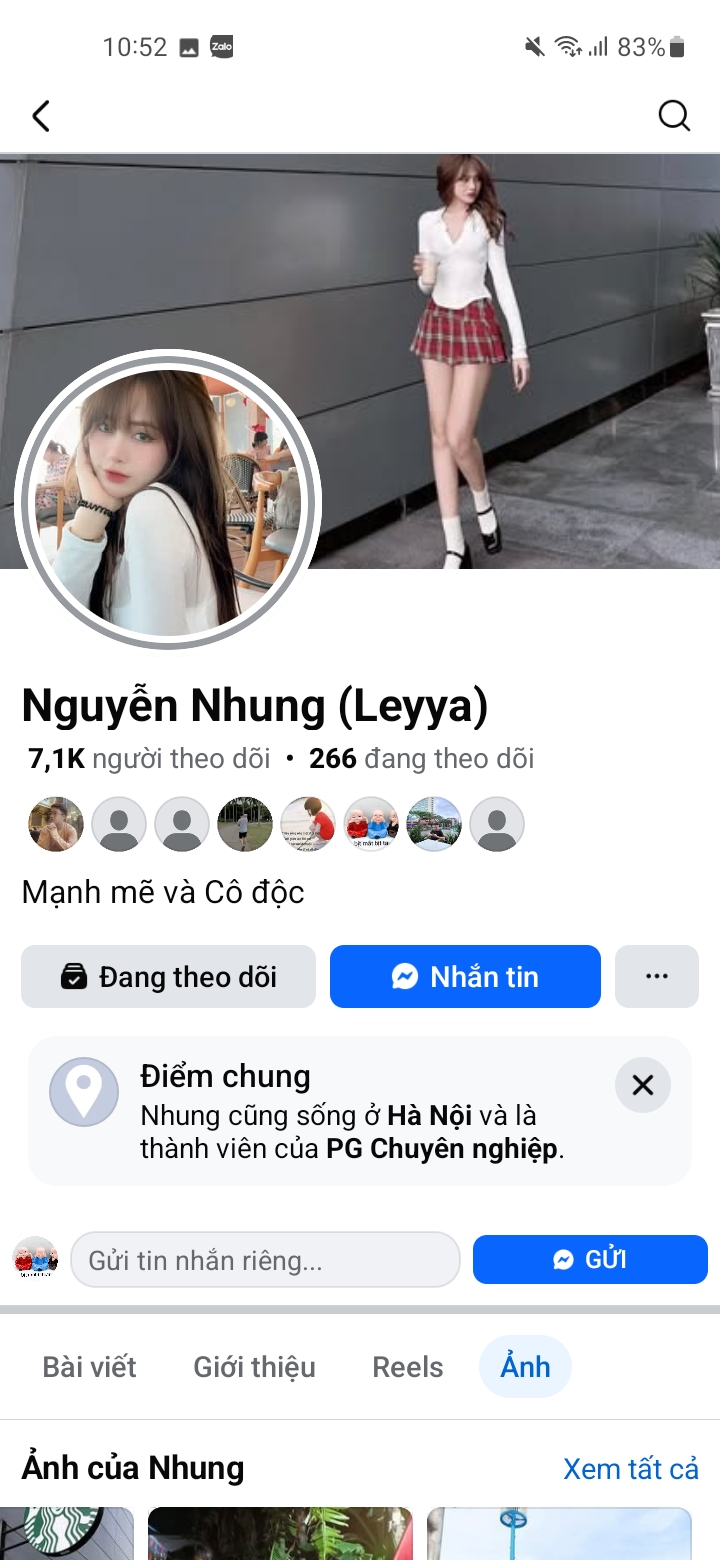This screenshot has height=1560, width=720.
Task: Tap the Đang theo dõi button
Action: (168, 977)
